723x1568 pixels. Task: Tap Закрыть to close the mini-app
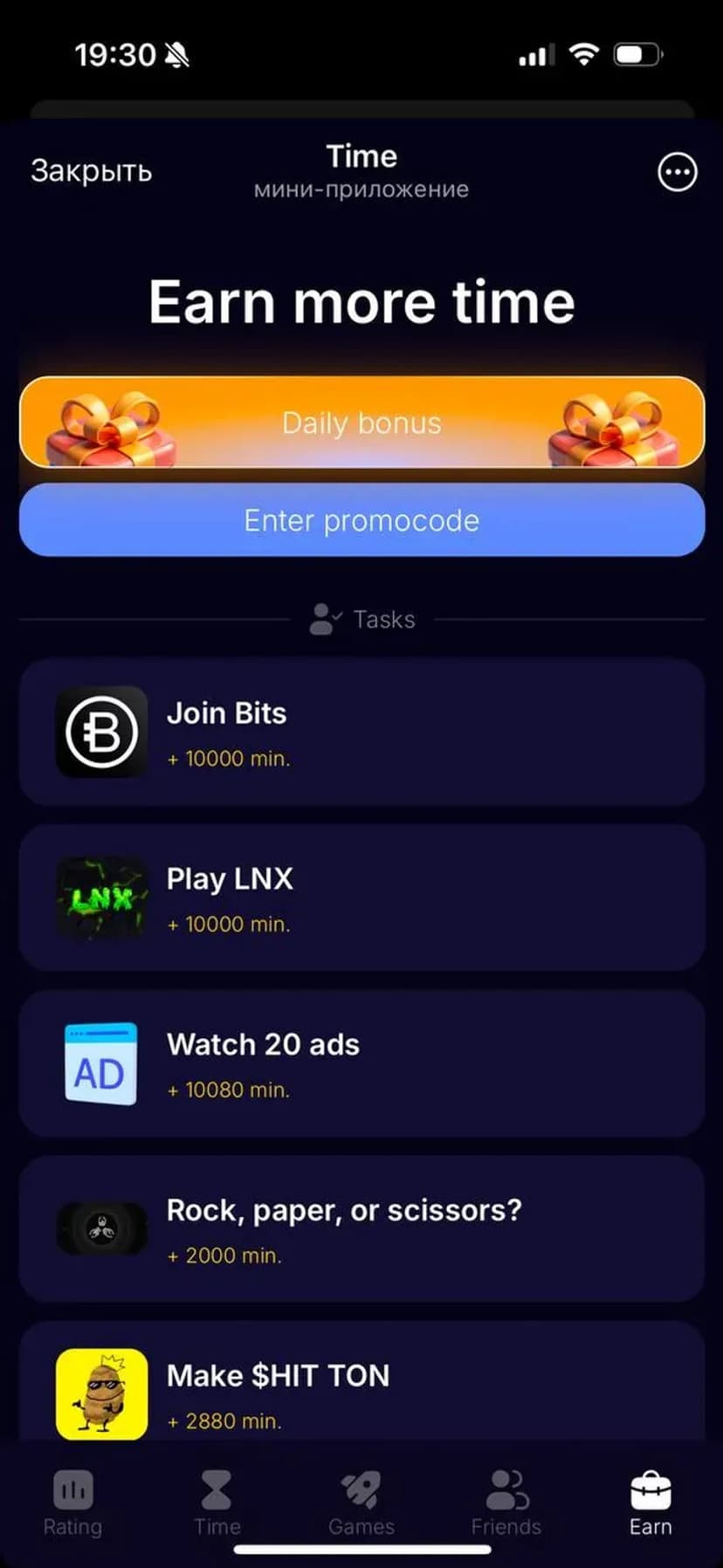click(92, 171)
